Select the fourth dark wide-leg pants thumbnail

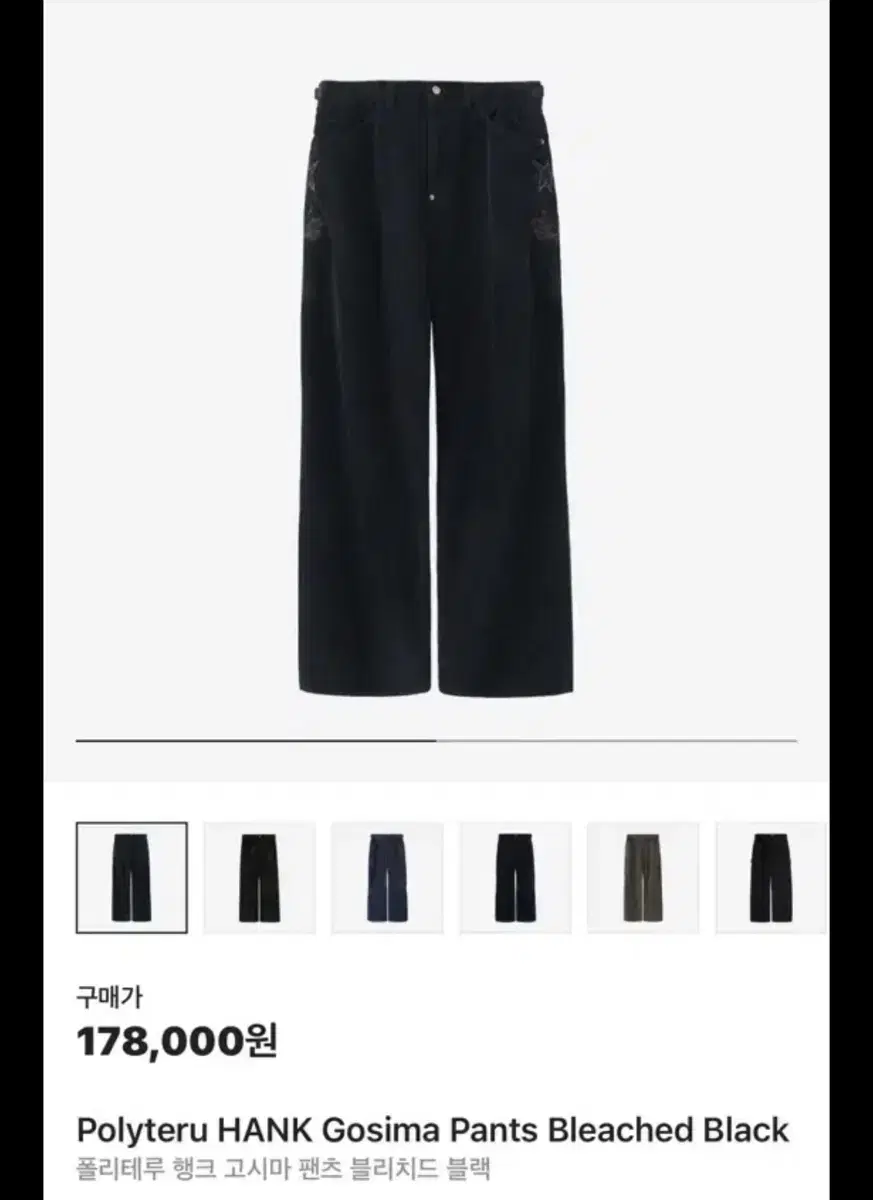(x=514, y=875)
